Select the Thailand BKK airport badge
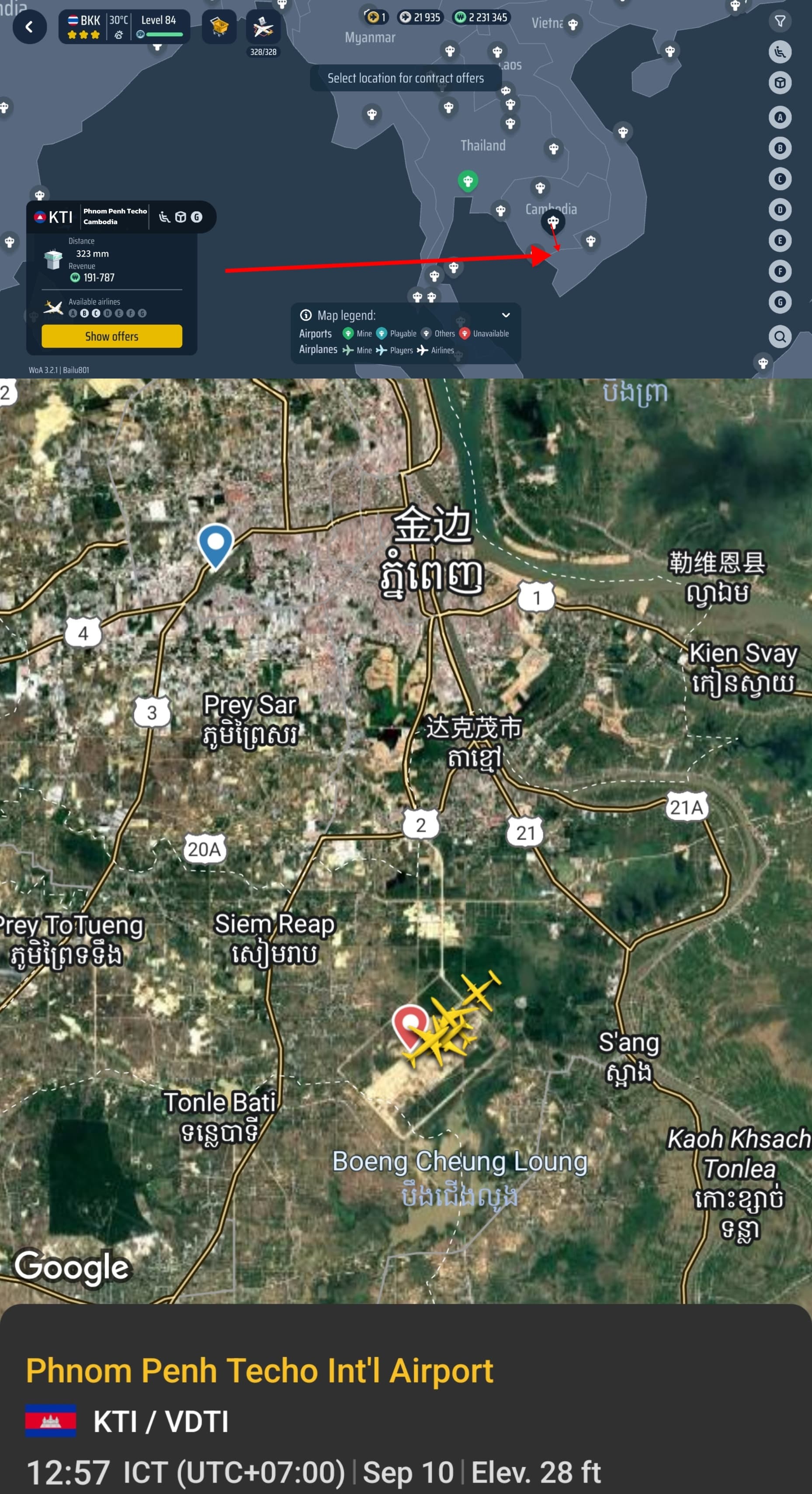The height and width of the screenshot is (1494, 812). pyautogui.click(x=84, y=19)
